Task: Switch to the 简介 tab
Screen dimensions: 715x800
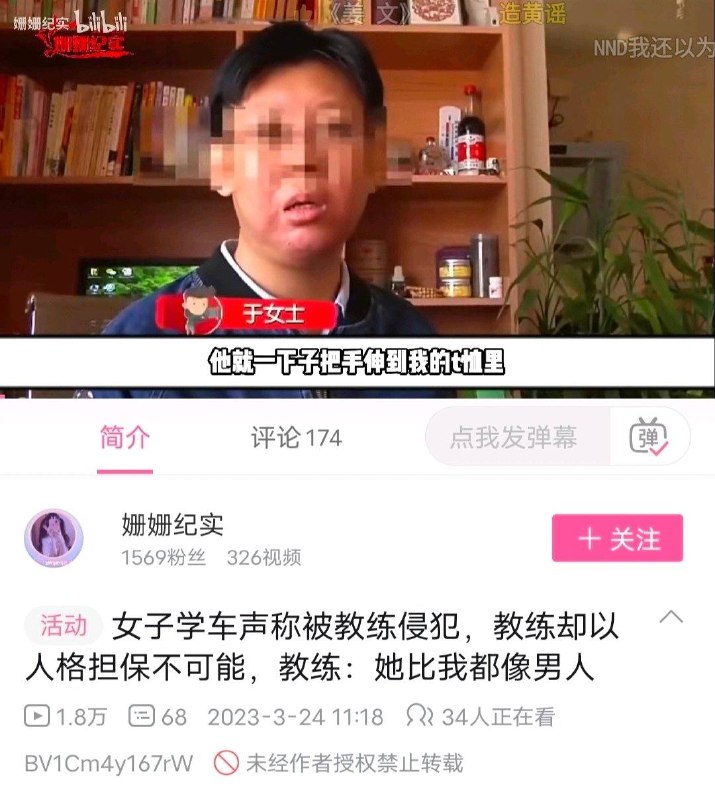Action: 125,438
